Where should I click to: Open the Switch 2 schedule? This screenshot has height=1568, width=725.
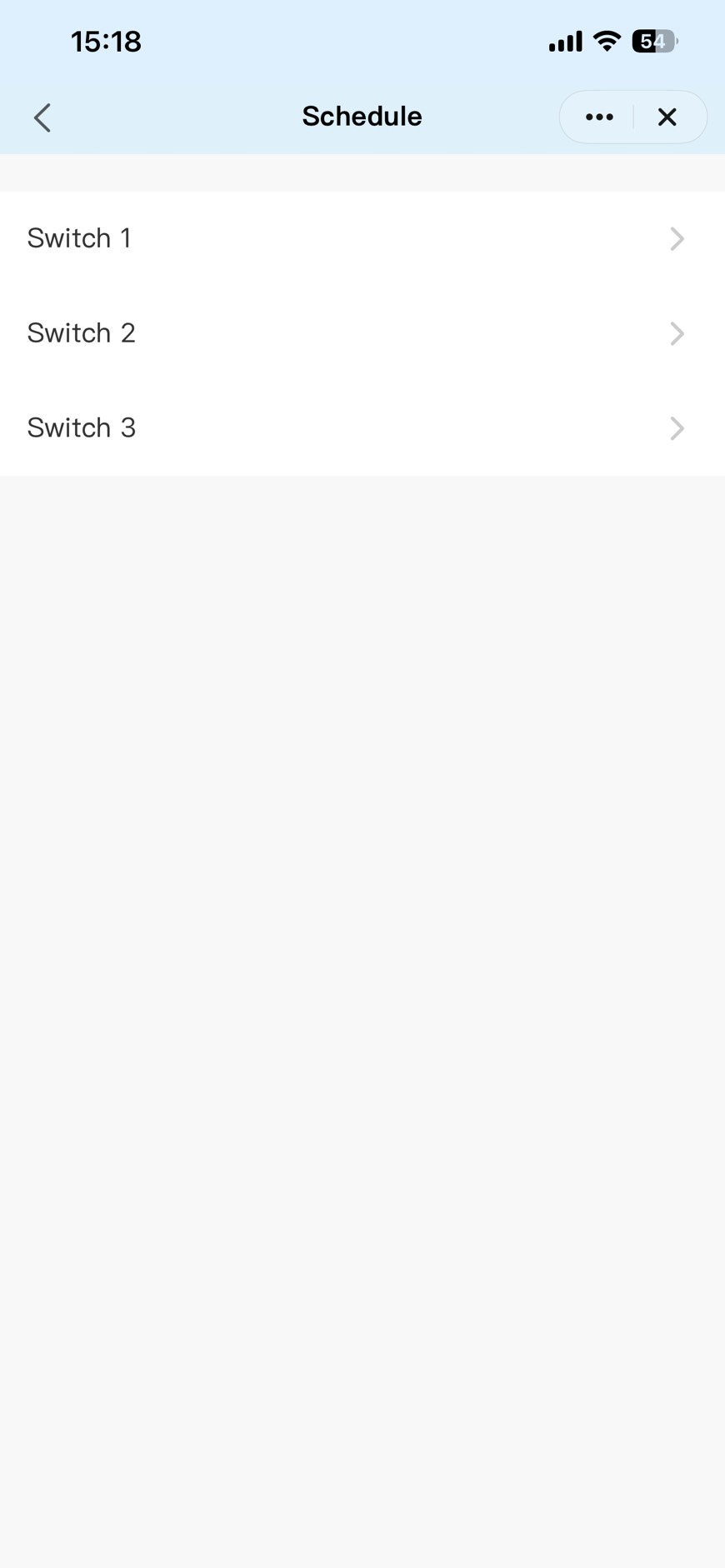click(x=362, y=333)
